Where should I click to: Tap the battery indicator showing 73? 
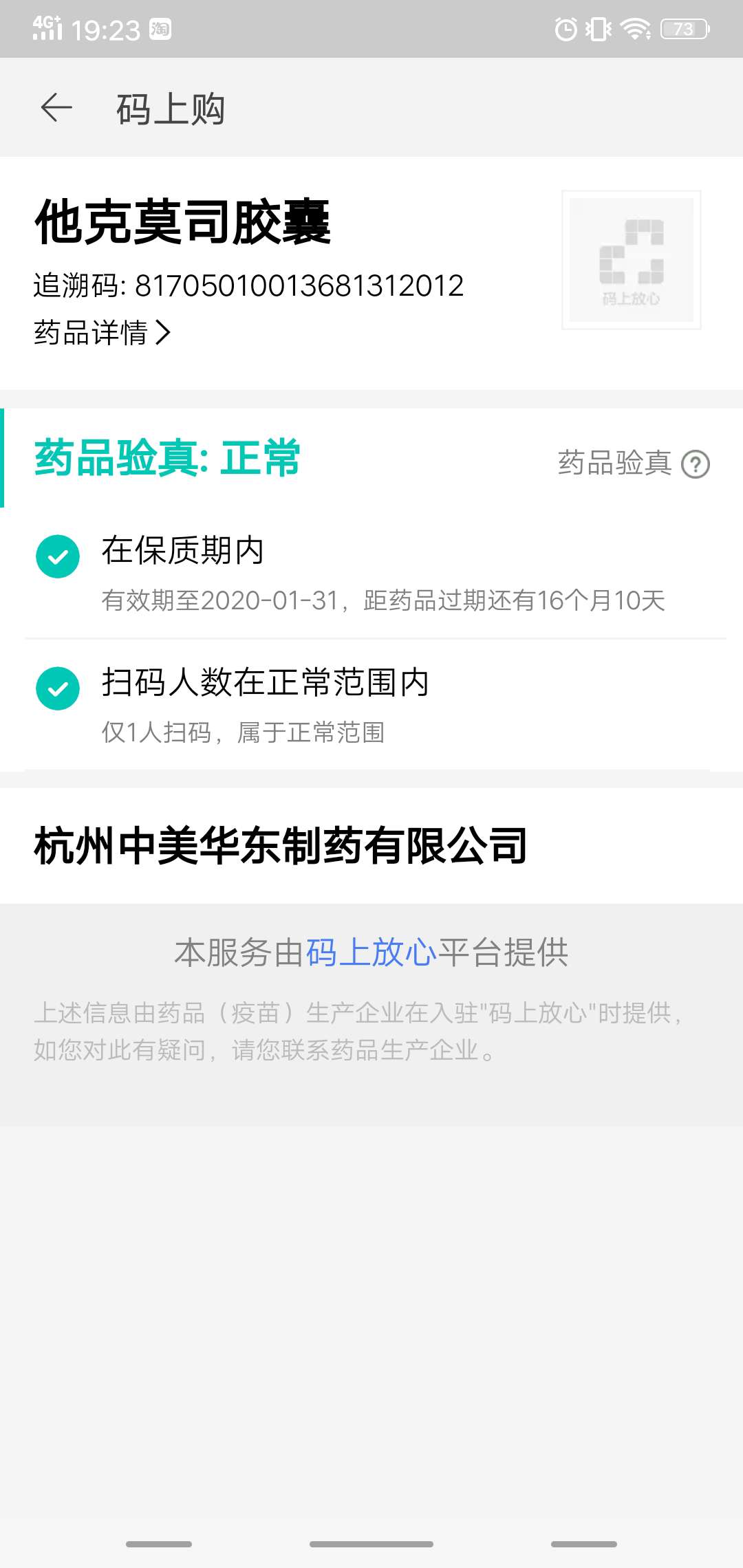685,29
